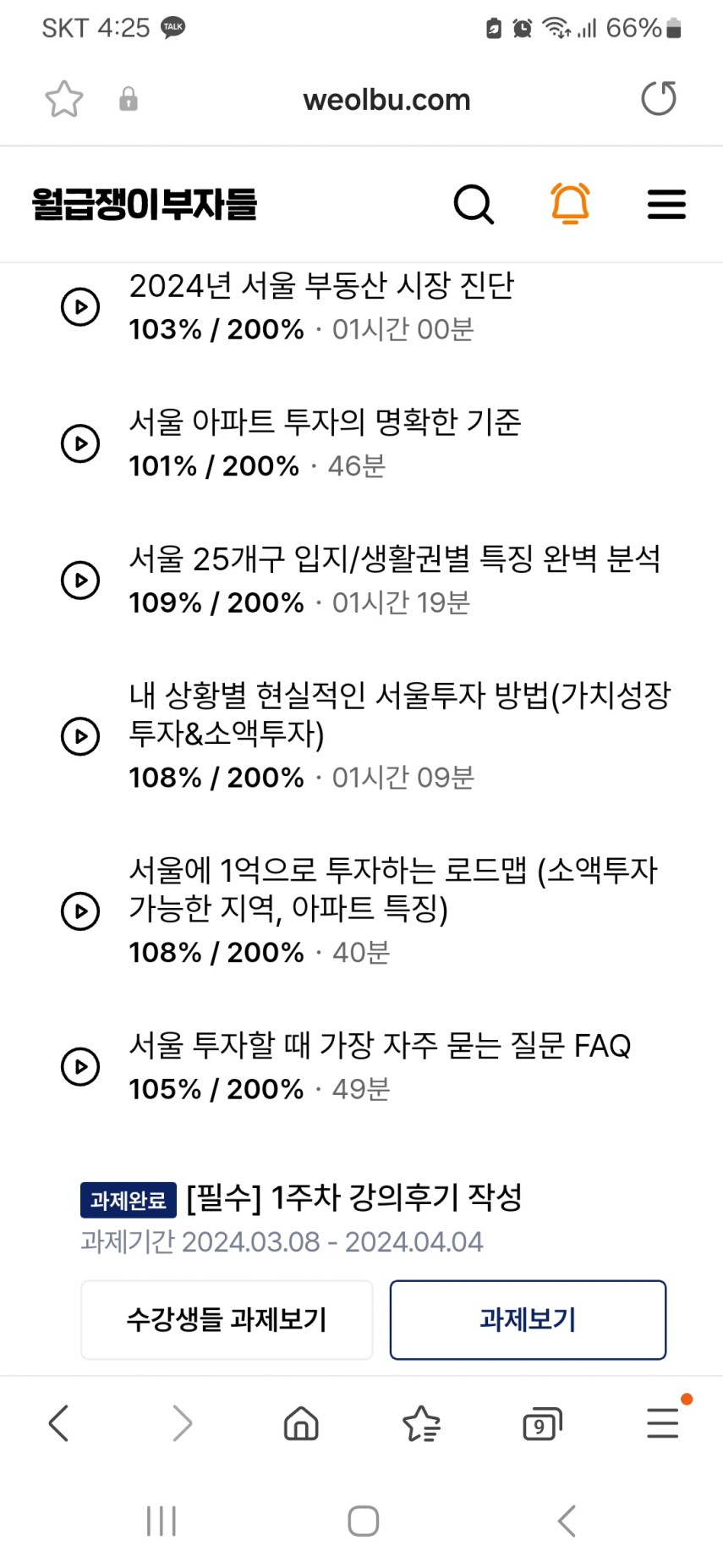This screenshot has height=1568, width=723.
Task: Reload the weolbu.com page
Action: click(659, 98)
